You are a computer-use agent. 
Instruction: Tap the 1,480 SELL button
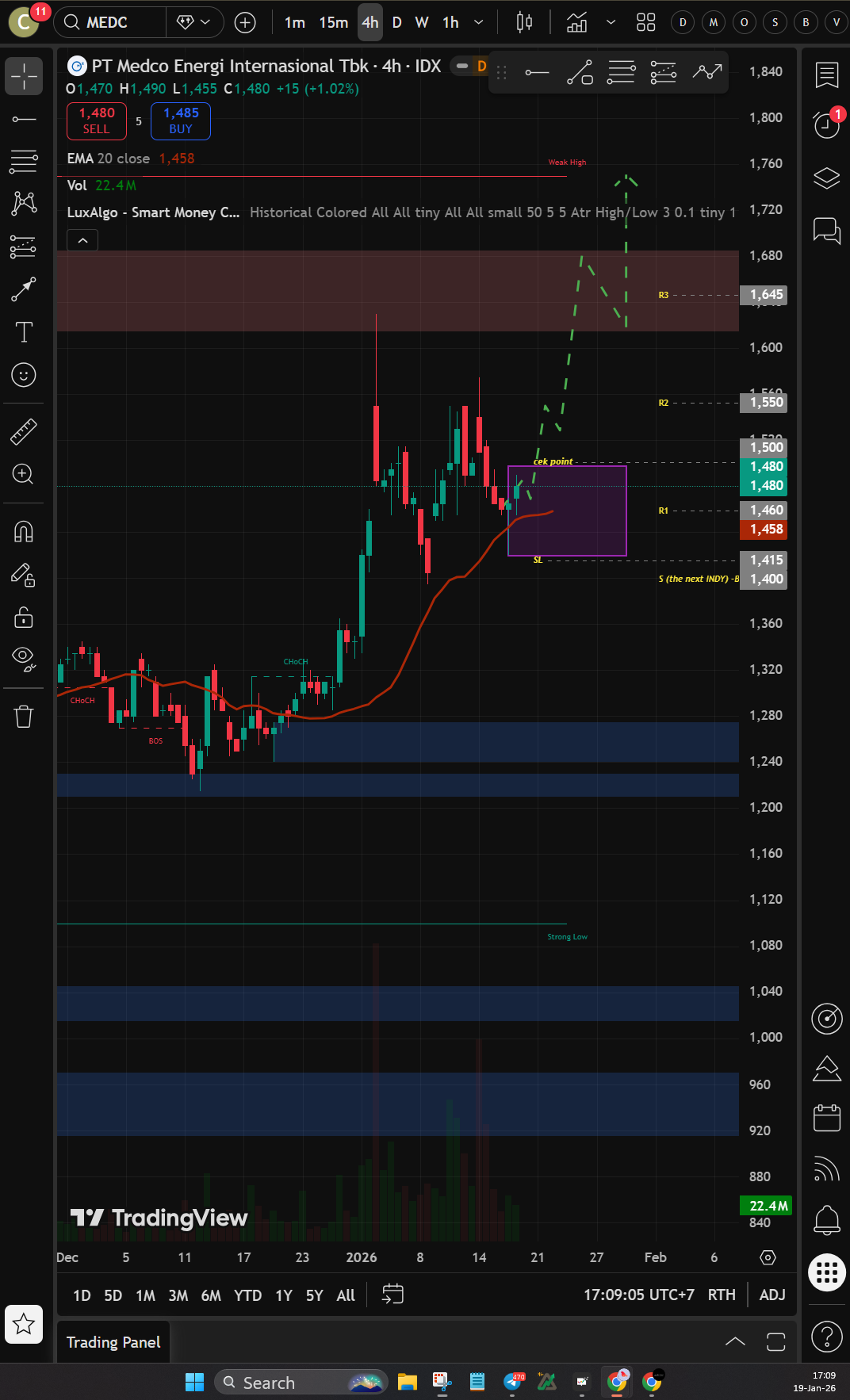tap(96, 120)
